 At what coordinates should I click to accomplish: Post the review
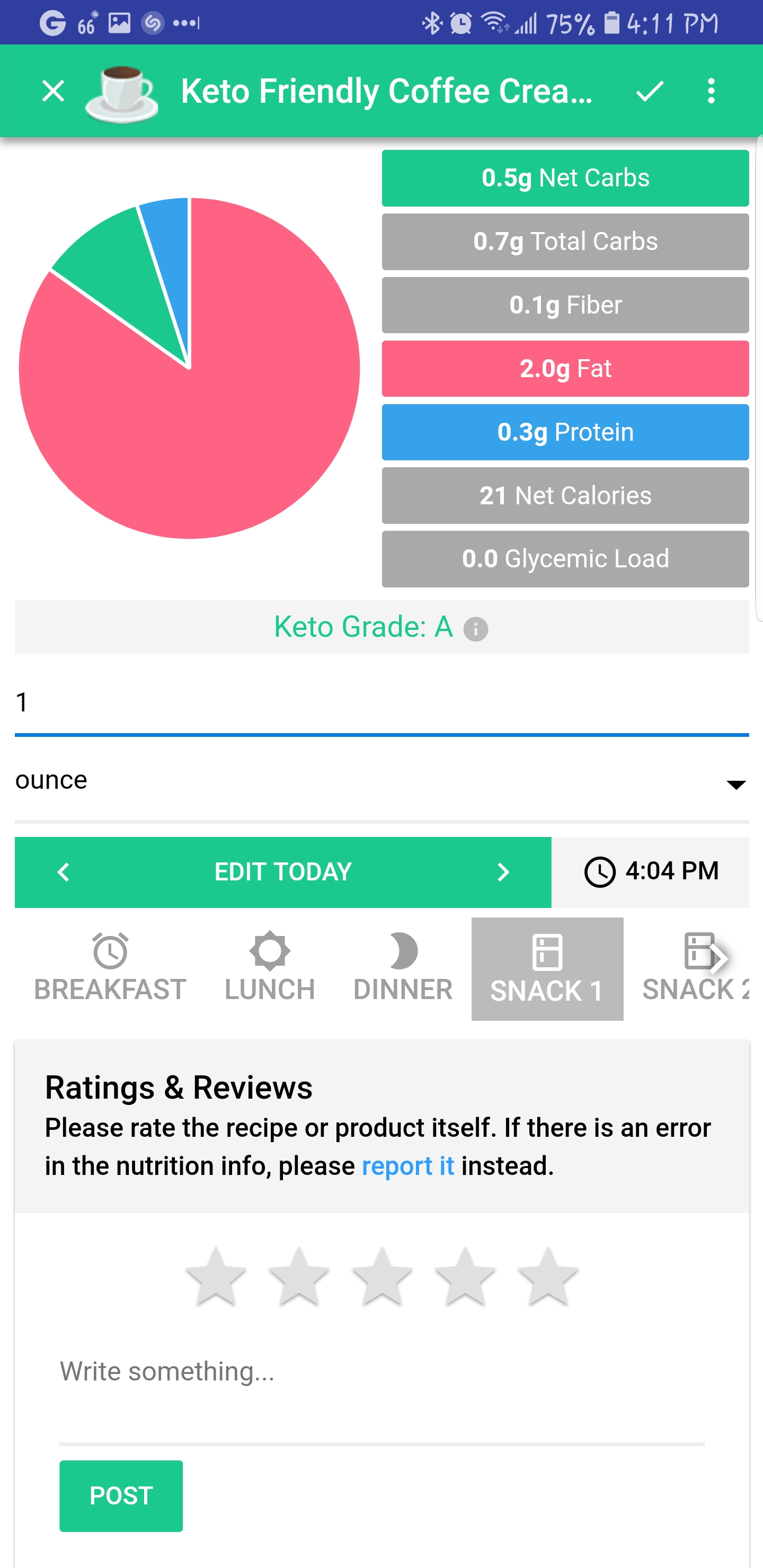(121, 1495)
